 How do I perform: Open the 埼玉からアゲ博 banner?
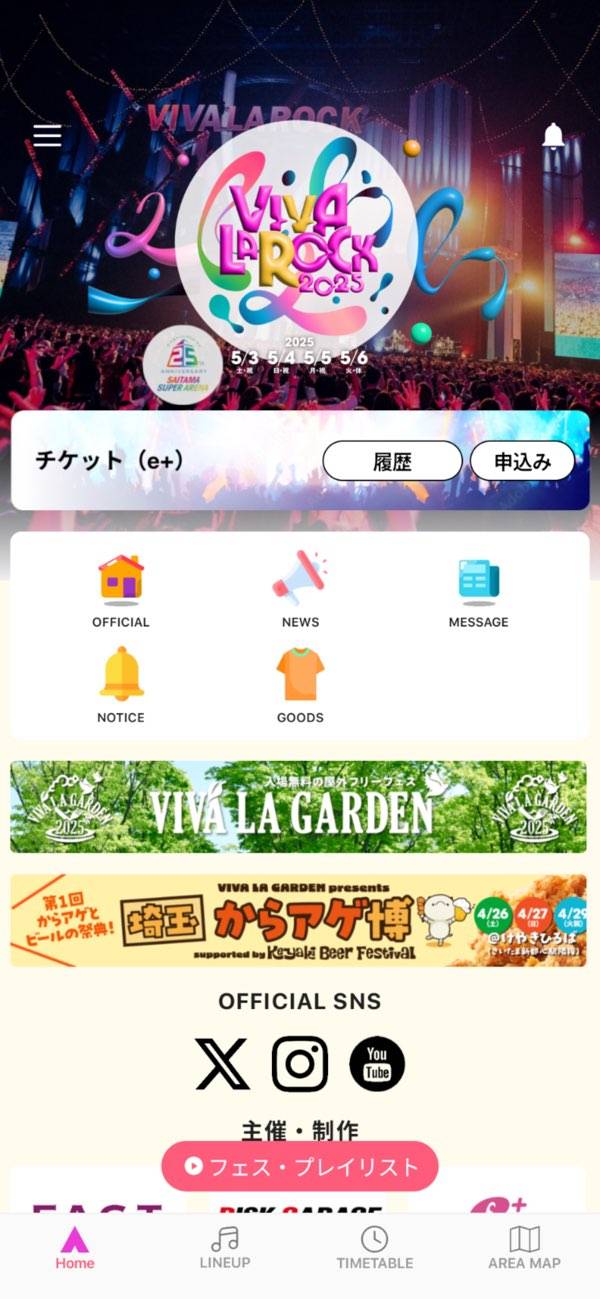(x=299, y=920)
